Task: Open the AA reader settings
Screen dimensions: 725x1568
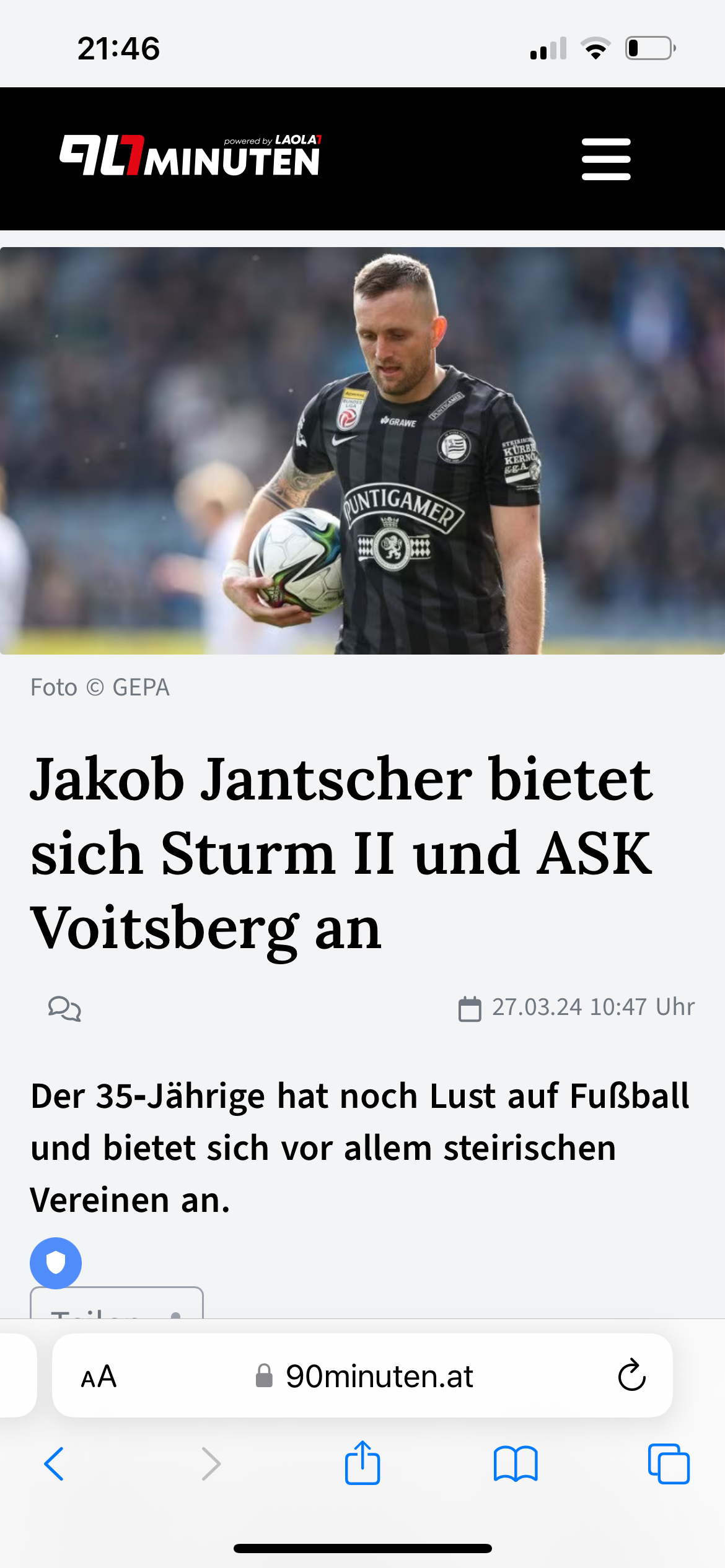Action: pyautogui.click(x=99, y=1377)
